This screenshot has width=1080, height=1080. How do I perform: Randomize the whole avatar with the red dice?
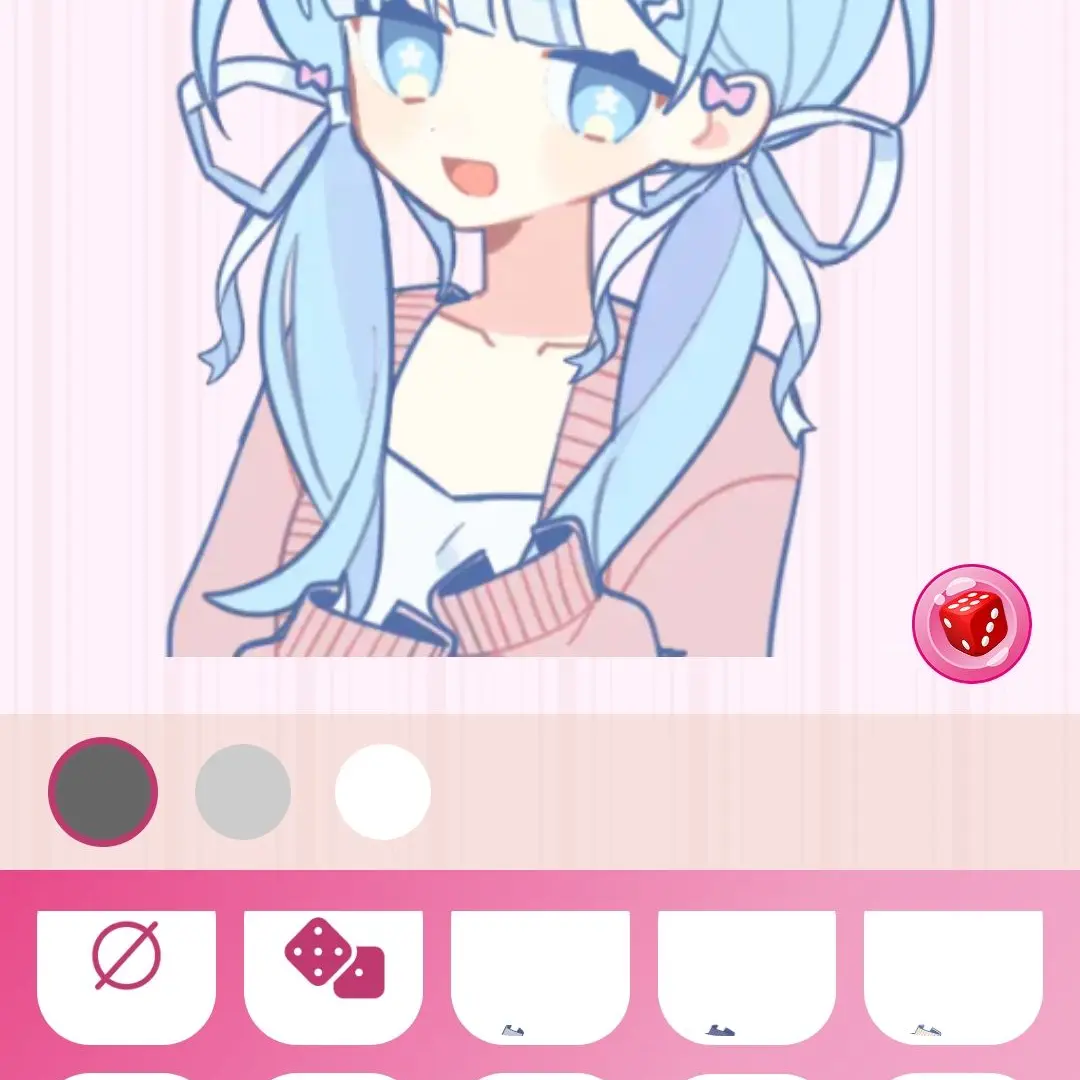(971, 623)
